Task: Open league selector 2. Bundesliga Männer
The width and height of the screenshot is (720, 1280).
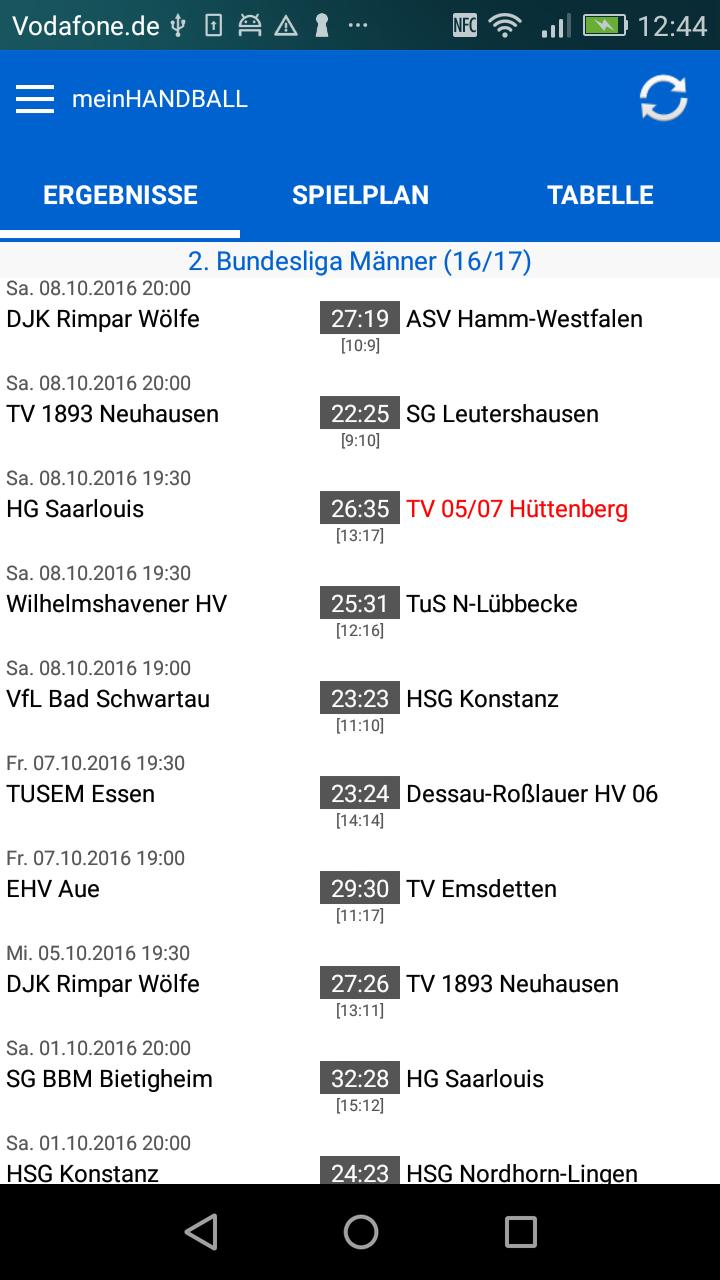Action: point(360,261)
